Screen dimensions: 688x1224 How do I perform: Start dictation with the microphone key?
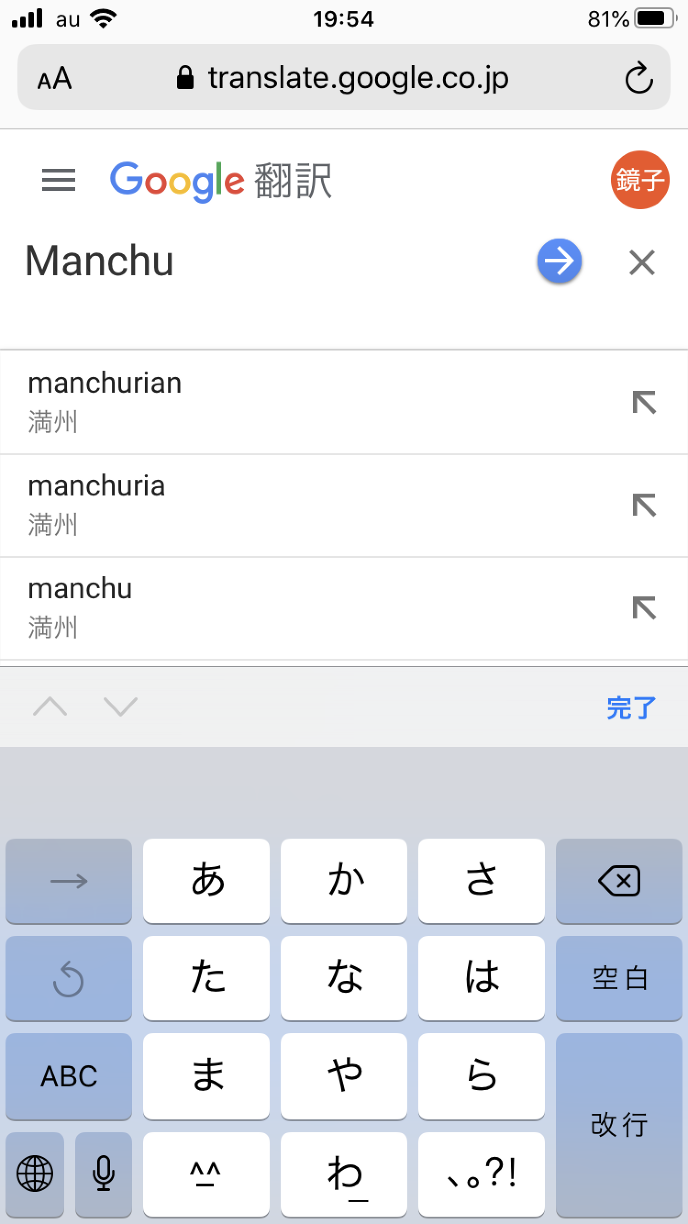point(103,1172)
